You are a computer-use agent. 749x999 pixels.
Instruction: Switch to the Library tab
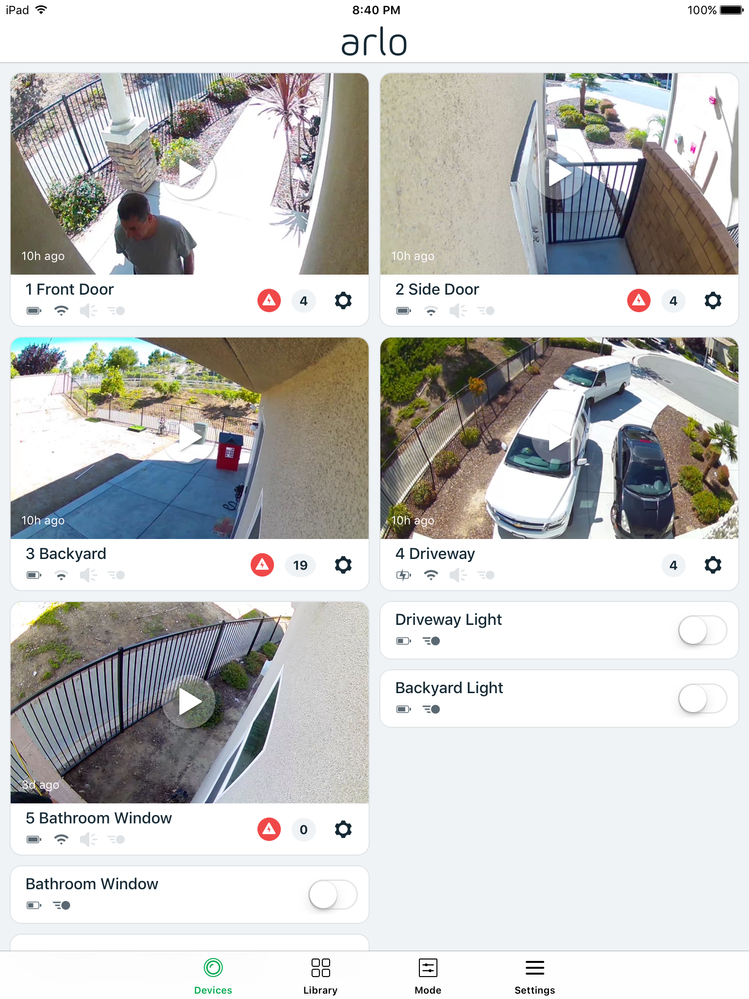(x=320, y=975)
